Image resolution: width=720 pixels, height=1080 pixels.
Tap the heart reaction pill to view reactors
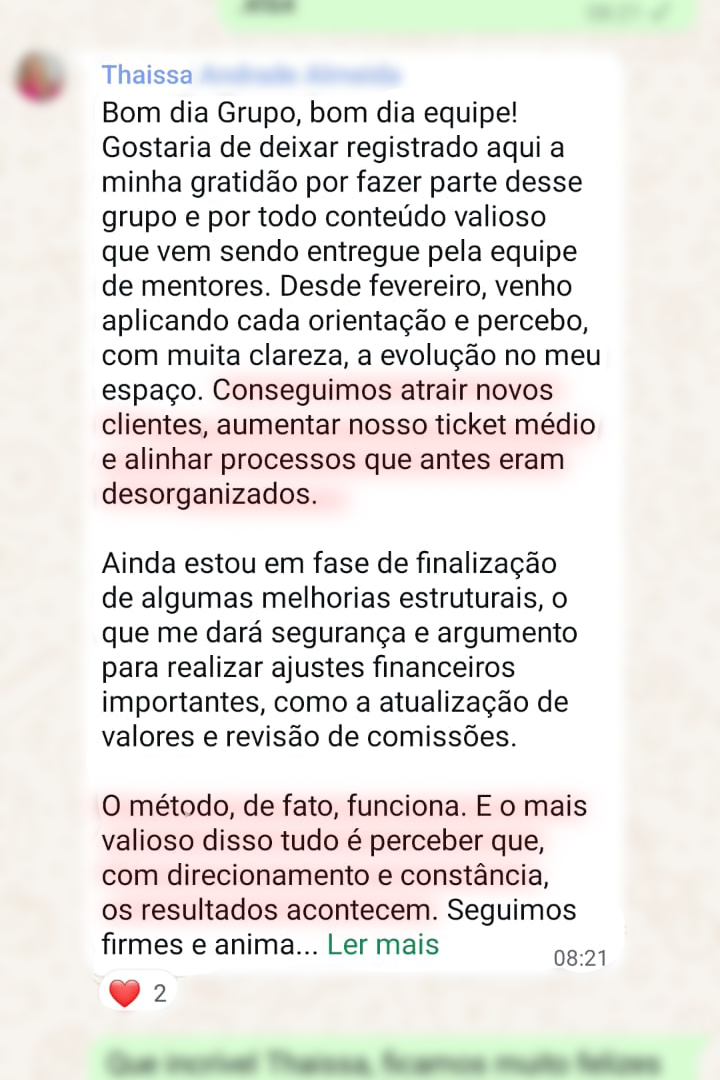[137, 992]
